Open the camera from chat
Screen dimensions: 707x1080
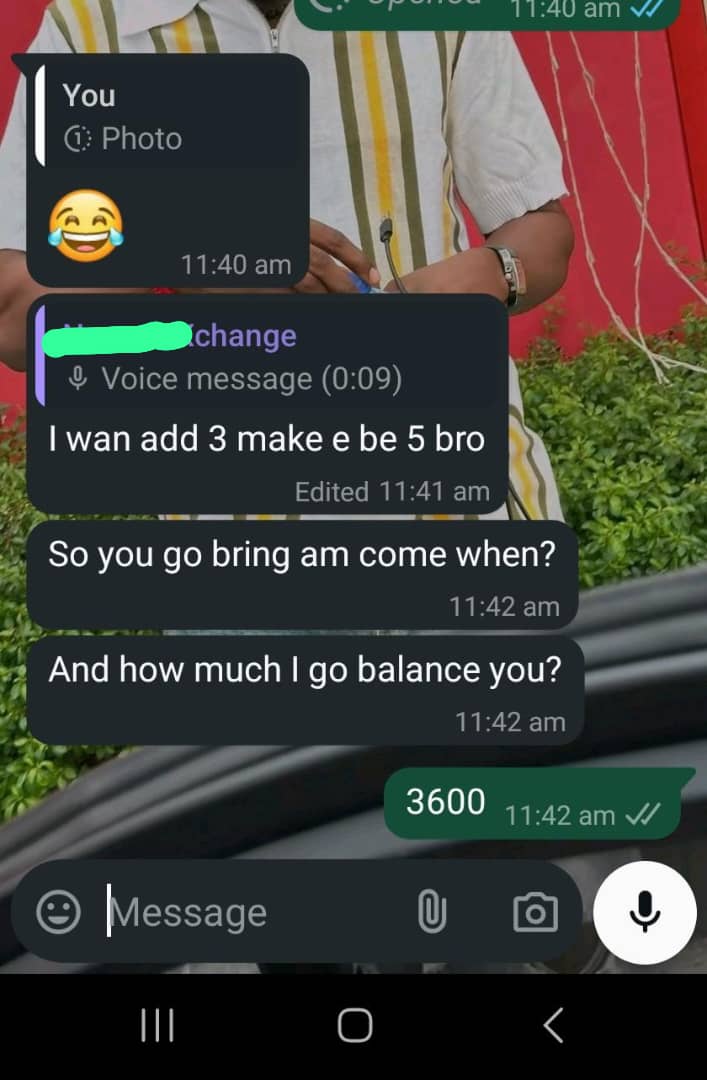pos(535,912)
